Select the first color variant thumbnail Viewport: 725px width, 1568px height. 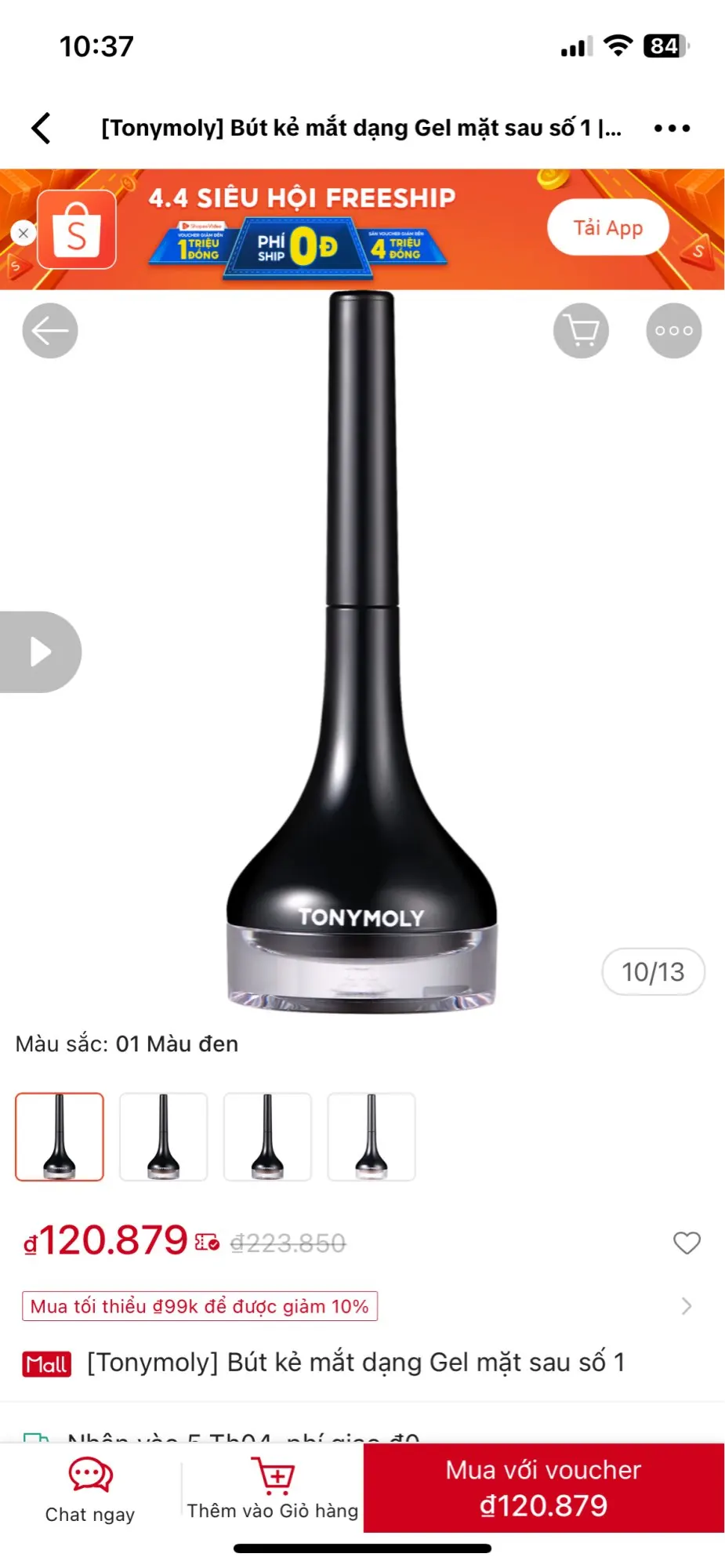pyautogui.click(x=60, y=1136)
